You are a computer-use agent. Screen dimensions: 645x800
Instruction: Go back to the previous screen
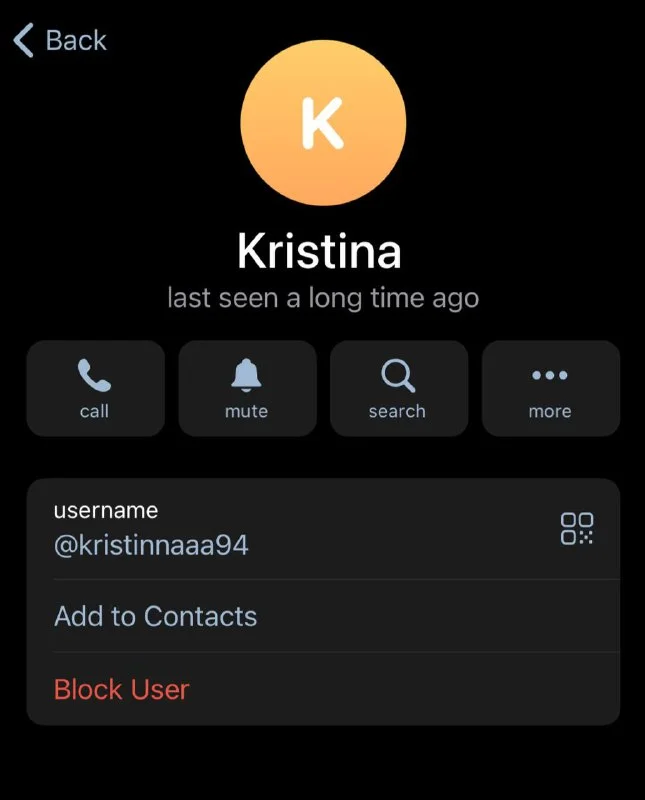60,41
